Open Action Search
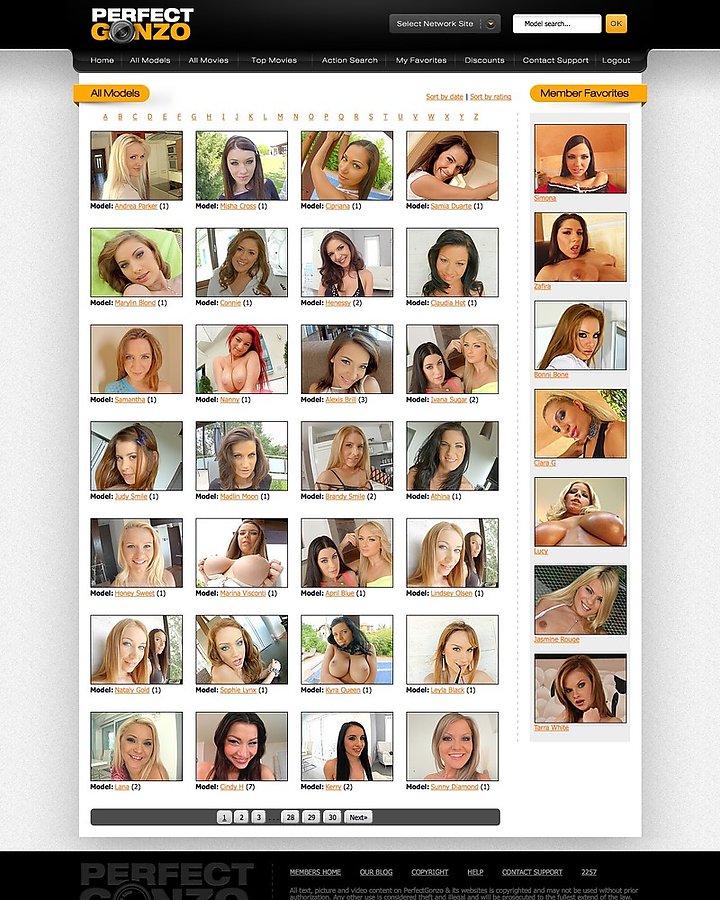Viewport: 720px width, 900px height. pyautogui.click(x=349, y=60)
